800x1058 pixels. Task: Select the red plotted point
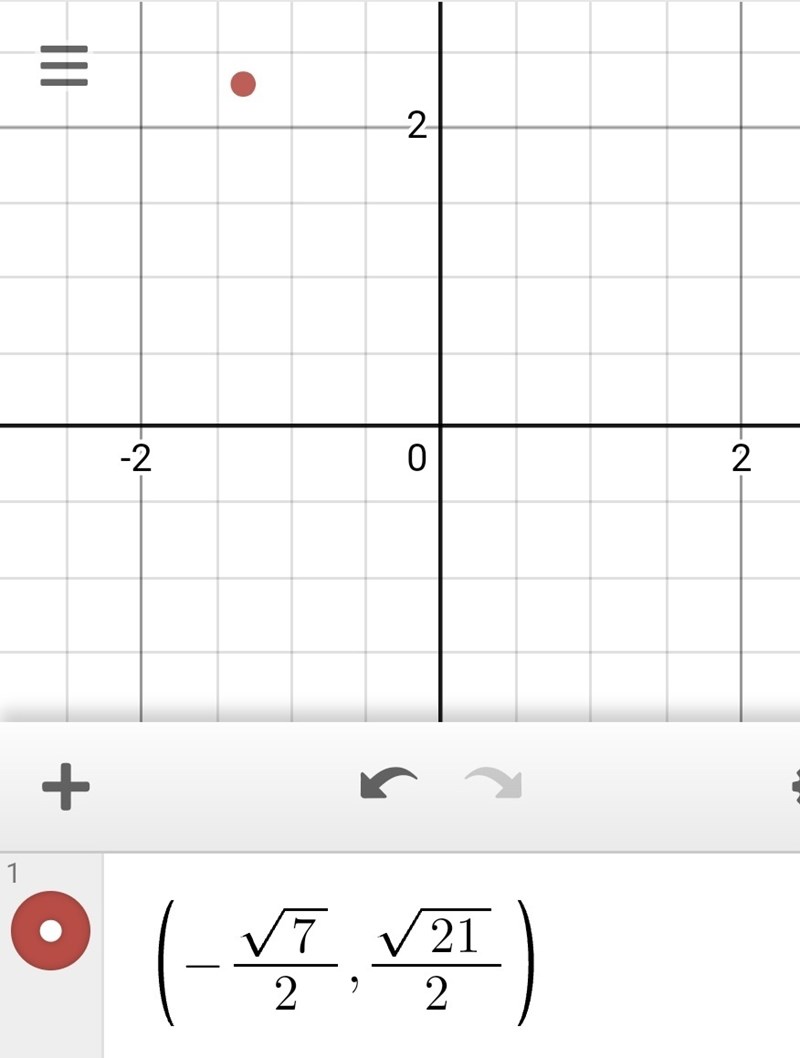(243, 84)
